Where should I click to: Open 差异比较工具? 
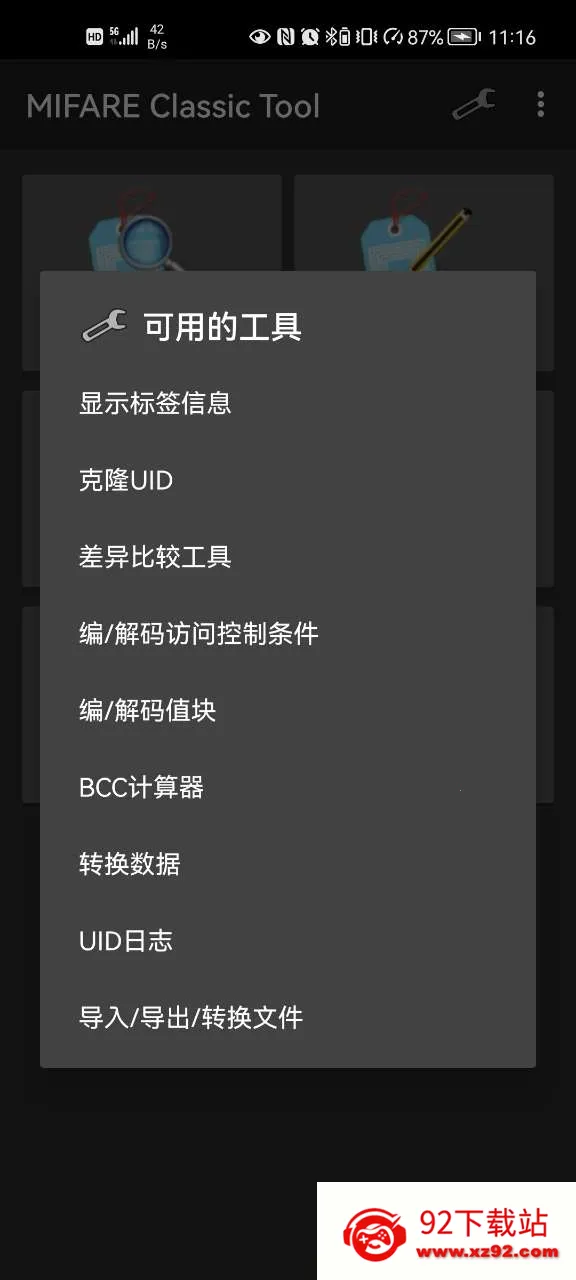pyautogui.click(x=288, y=557)
